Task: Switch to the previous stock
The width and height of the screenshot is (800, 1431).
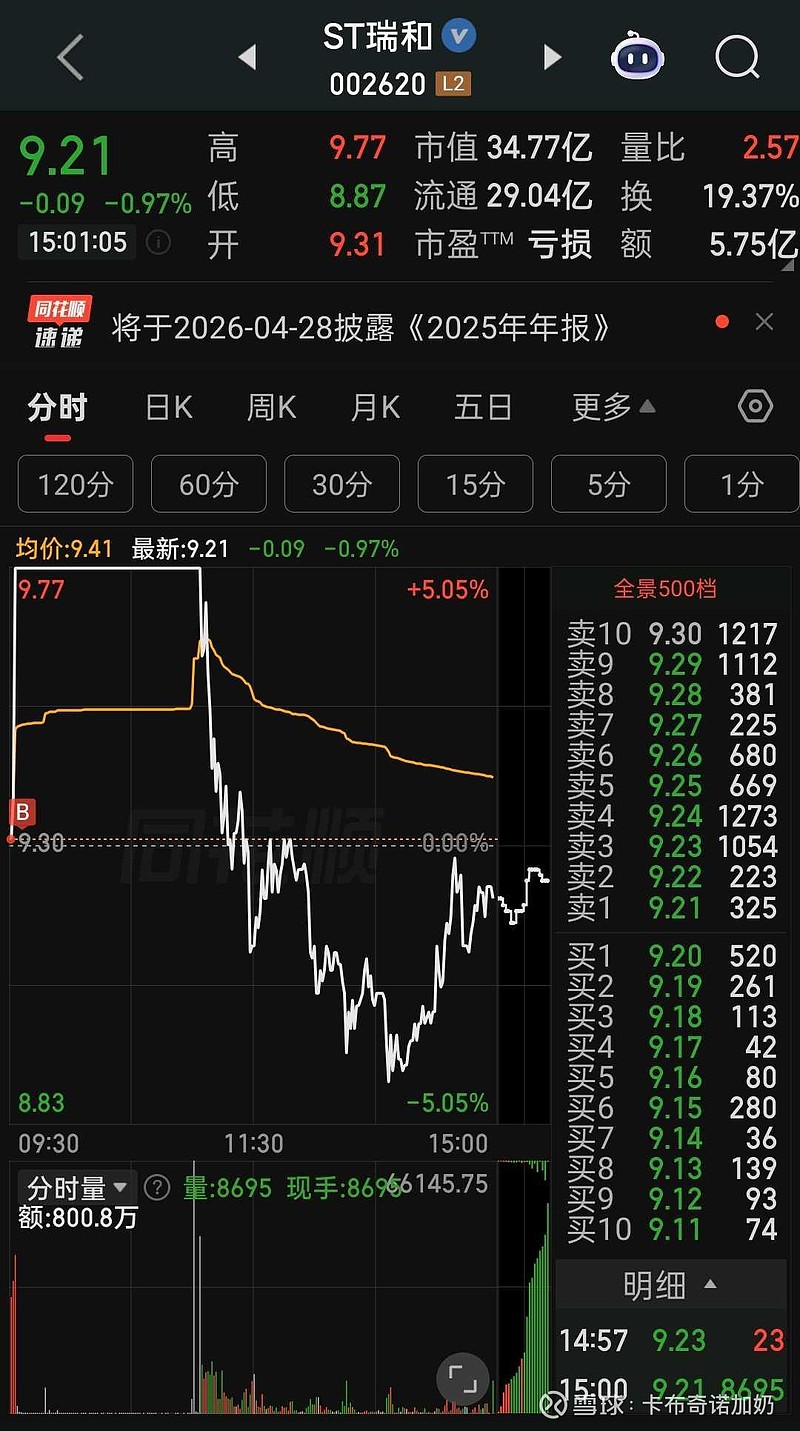Action: click(x=247, y=58)
